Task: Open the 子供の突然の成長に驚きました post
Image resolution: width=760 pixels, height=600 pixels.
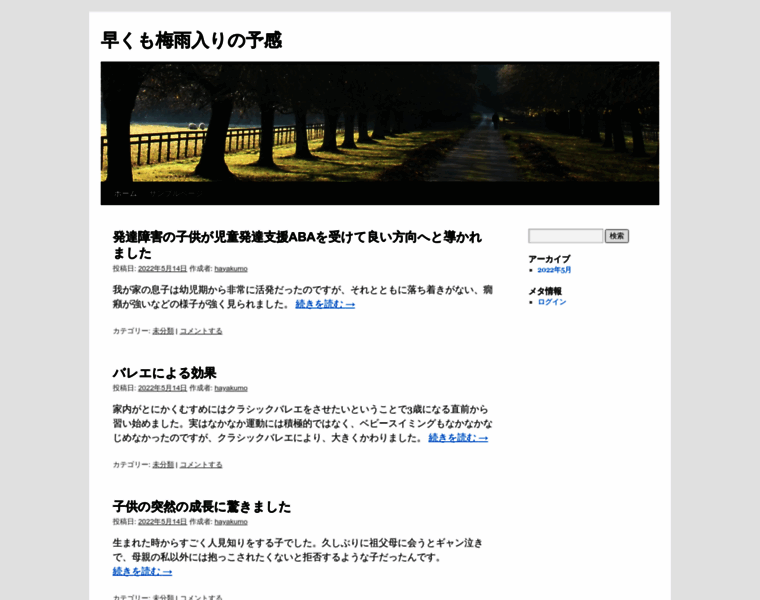Action: coord(202,506)
